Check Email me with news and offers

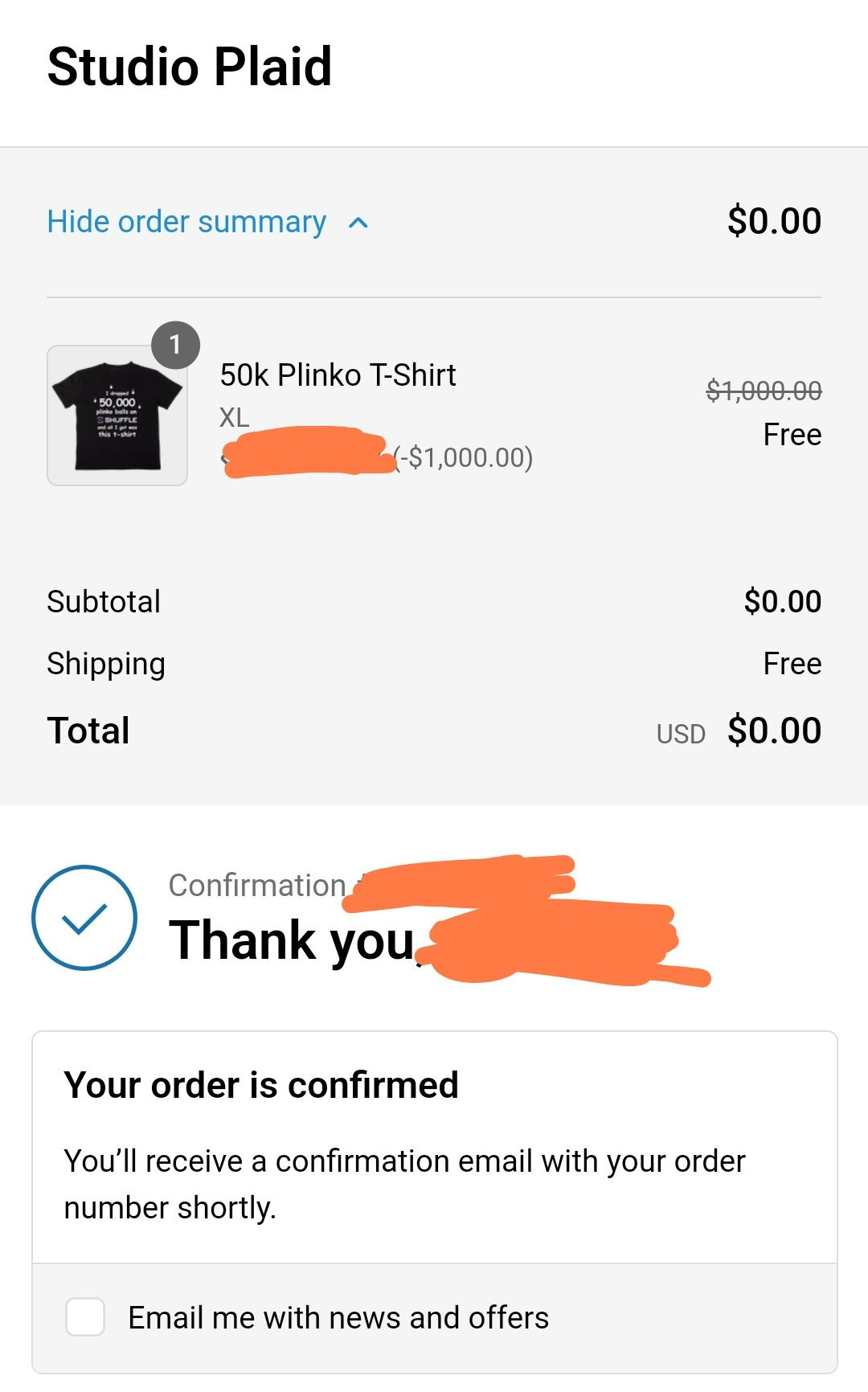85,1317
